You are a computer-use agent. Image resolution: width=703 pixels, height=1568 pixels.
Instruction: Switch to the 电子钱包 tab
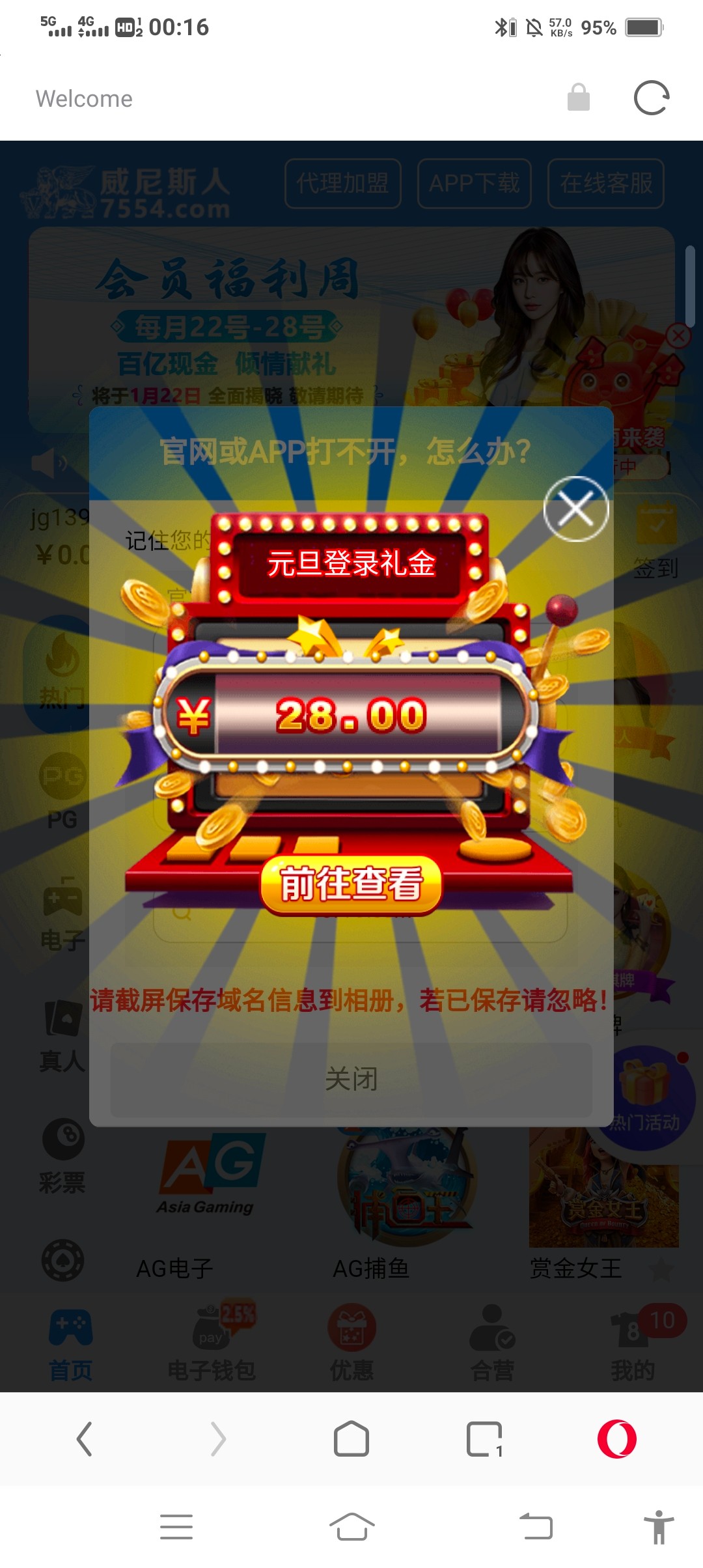pyautogui.click(x=211, y=1346)
